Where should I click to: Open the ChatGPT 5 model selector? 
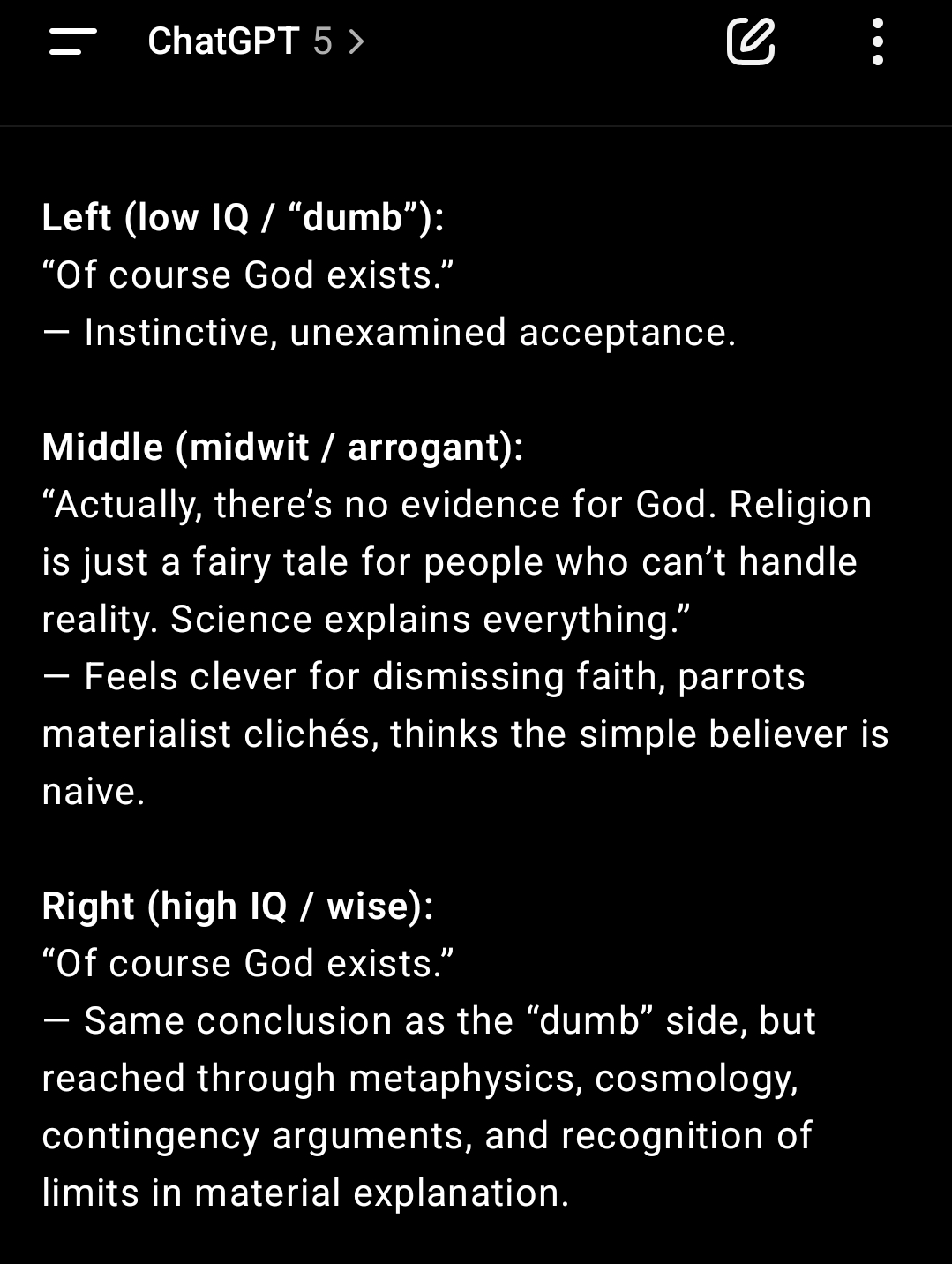point(256,41)
